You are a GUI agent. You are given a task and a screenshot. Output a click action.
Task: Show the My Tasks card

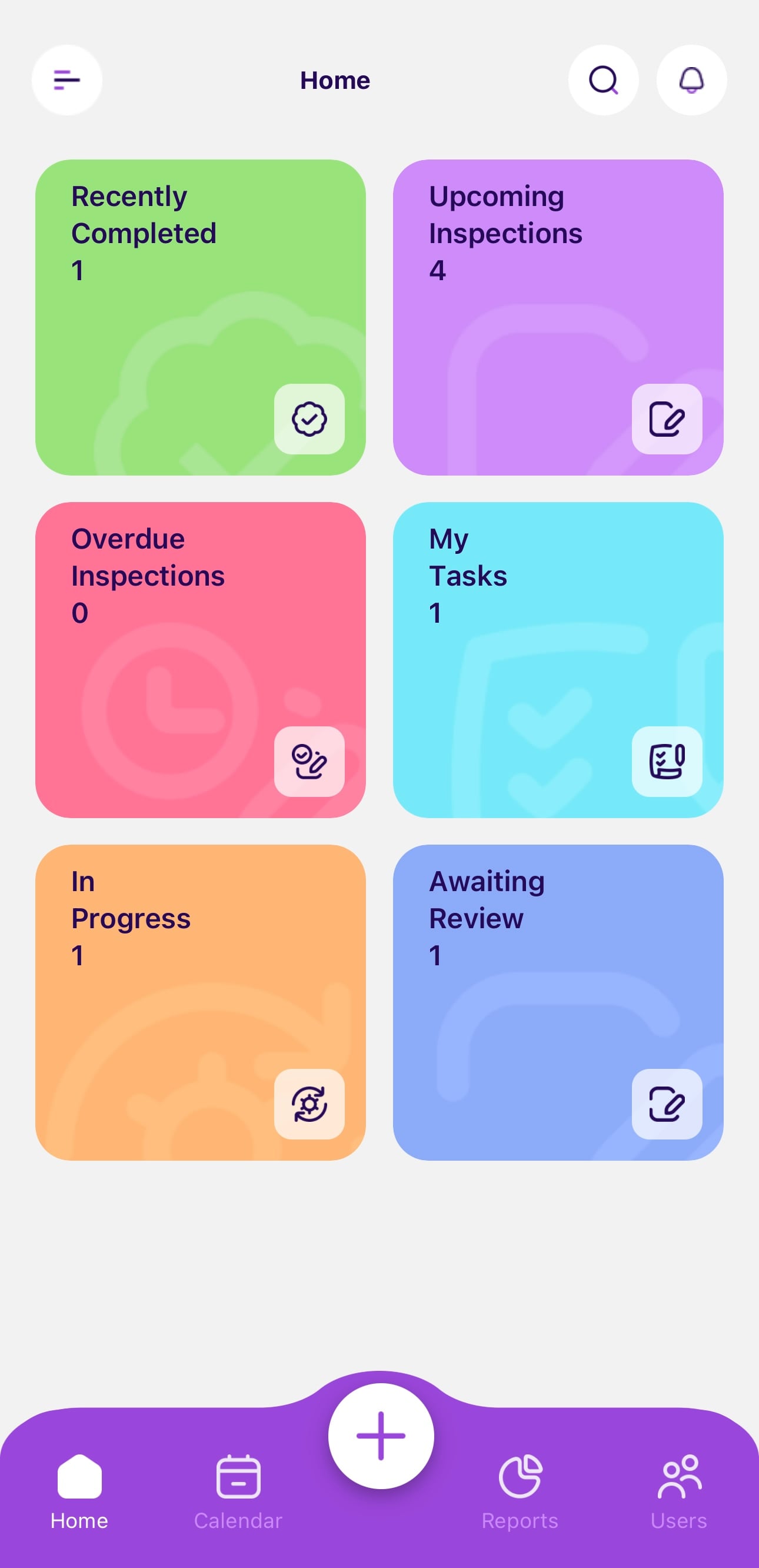(558, 660)
